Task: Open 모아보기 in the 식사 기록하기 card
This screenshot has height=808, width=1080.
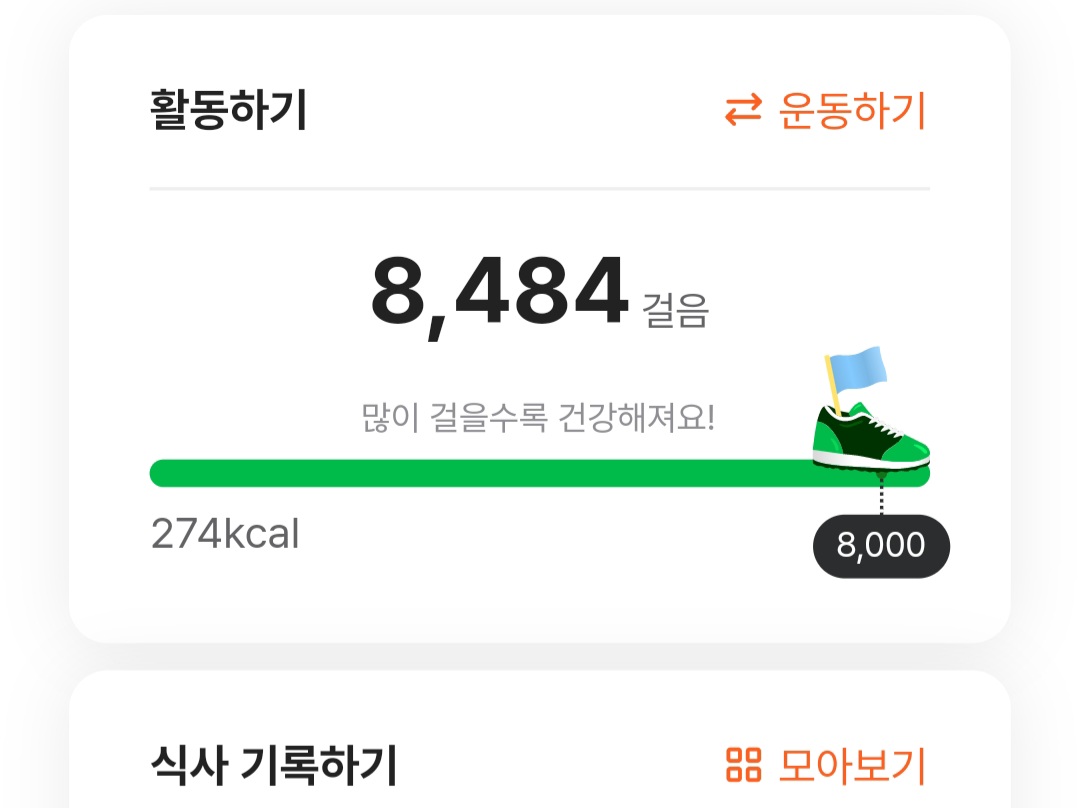Action: click(826, 765)
